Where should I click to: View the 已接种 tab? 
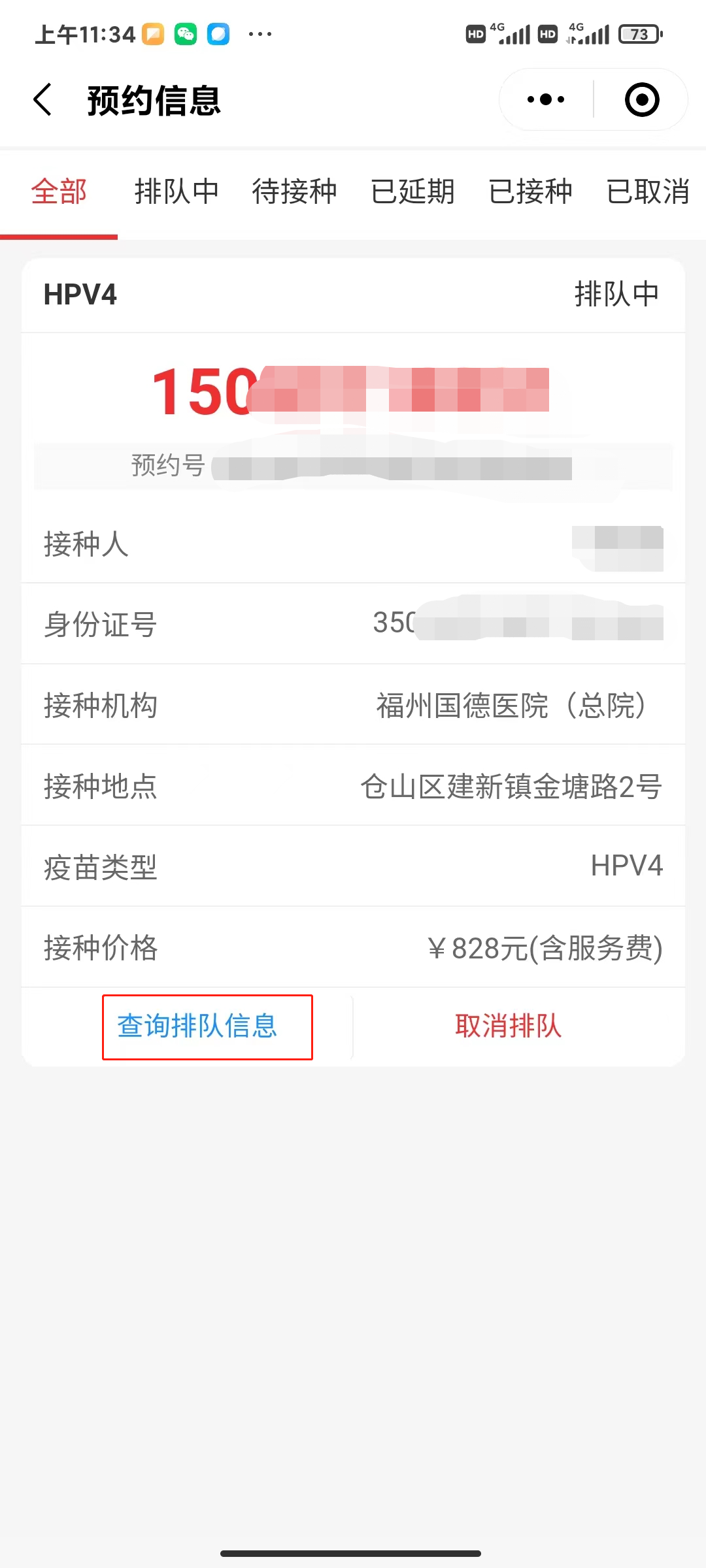click(530, 192)
